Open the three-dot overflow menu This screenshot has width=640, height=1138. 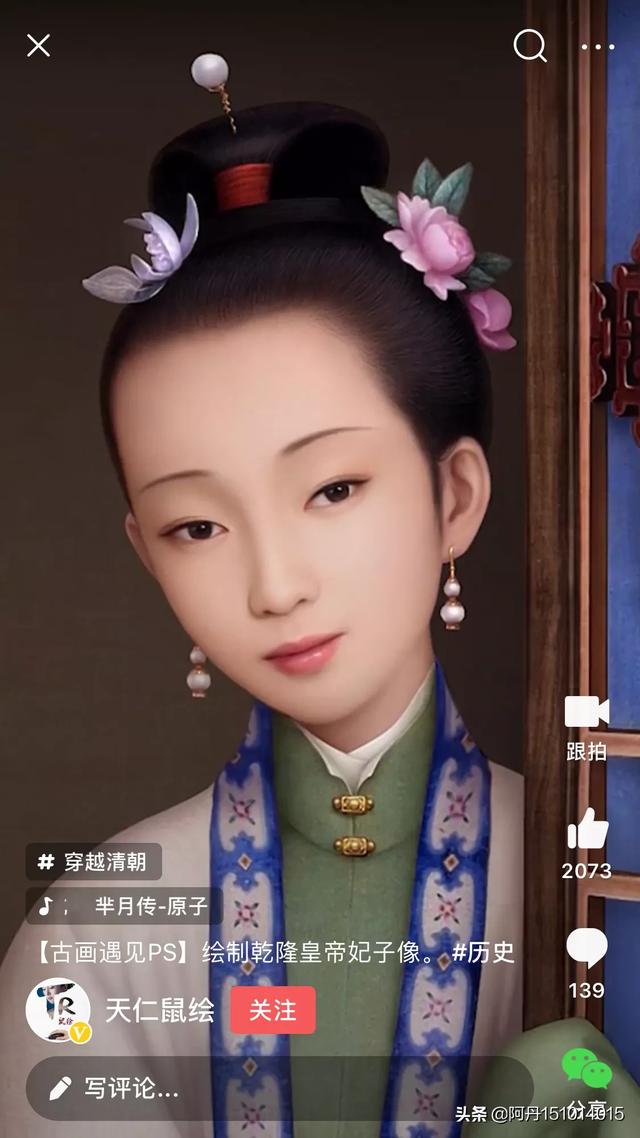coord(597,46)
